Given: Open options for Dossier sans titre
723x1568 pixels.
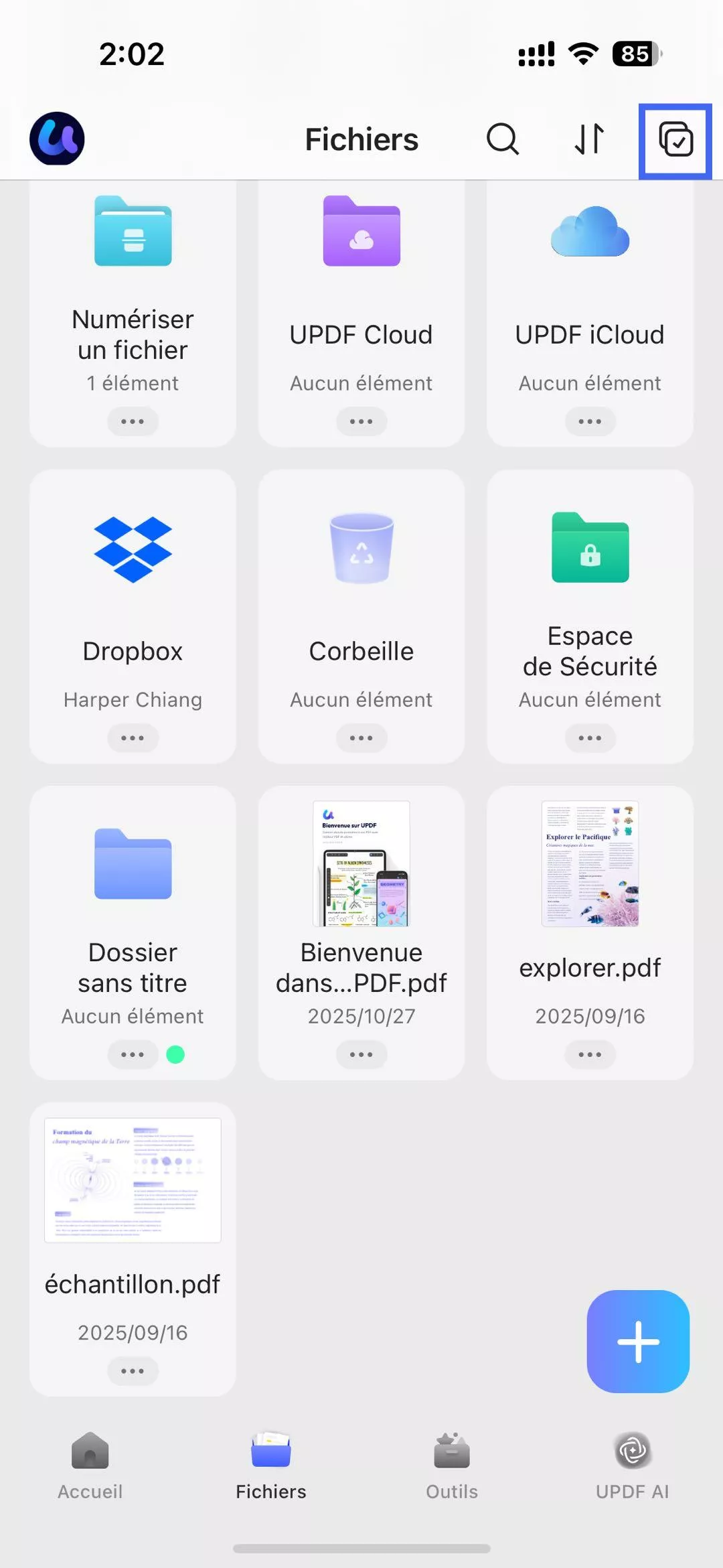Looking at the screenshot, I should tap(133, 1054).
